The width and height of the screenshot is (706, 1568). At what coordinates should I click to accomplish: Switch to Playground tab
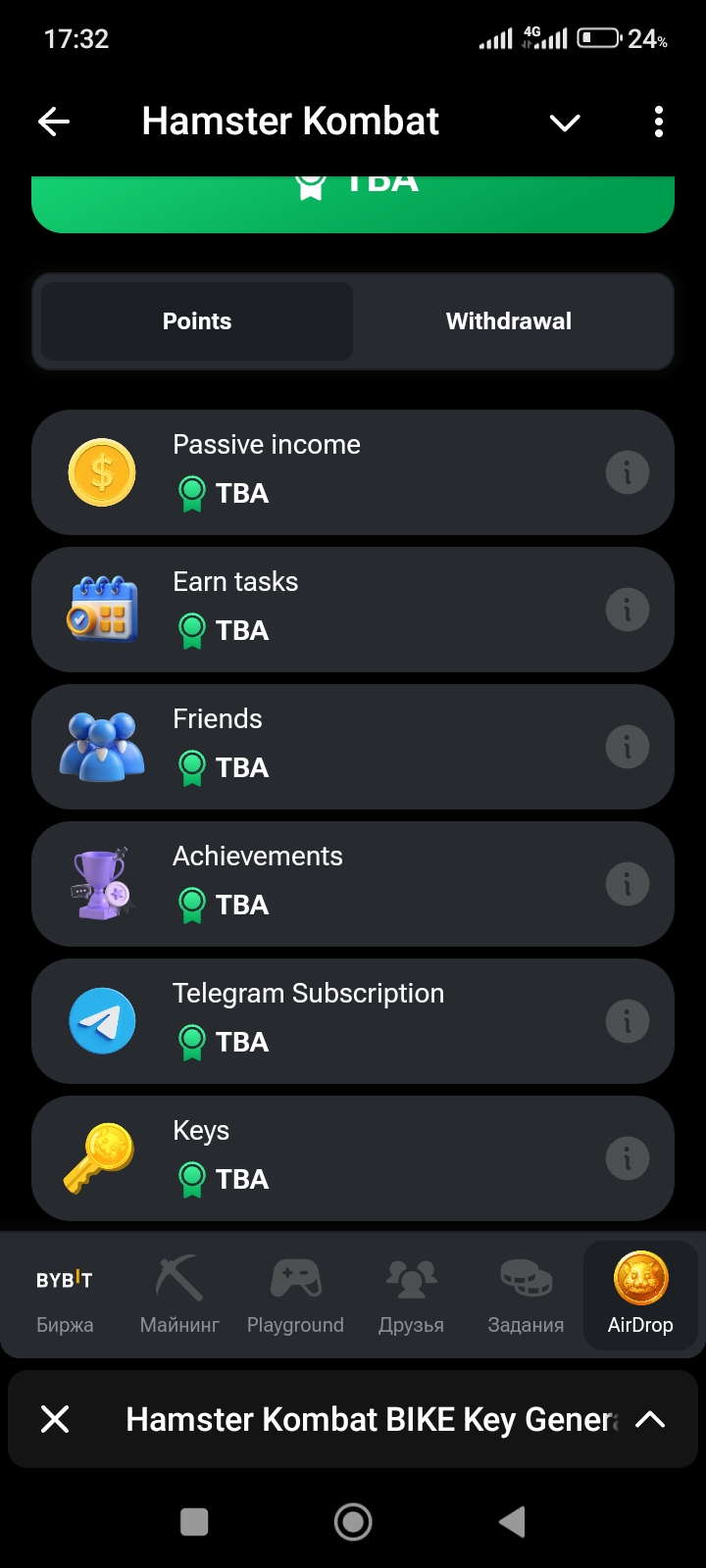295,1296
